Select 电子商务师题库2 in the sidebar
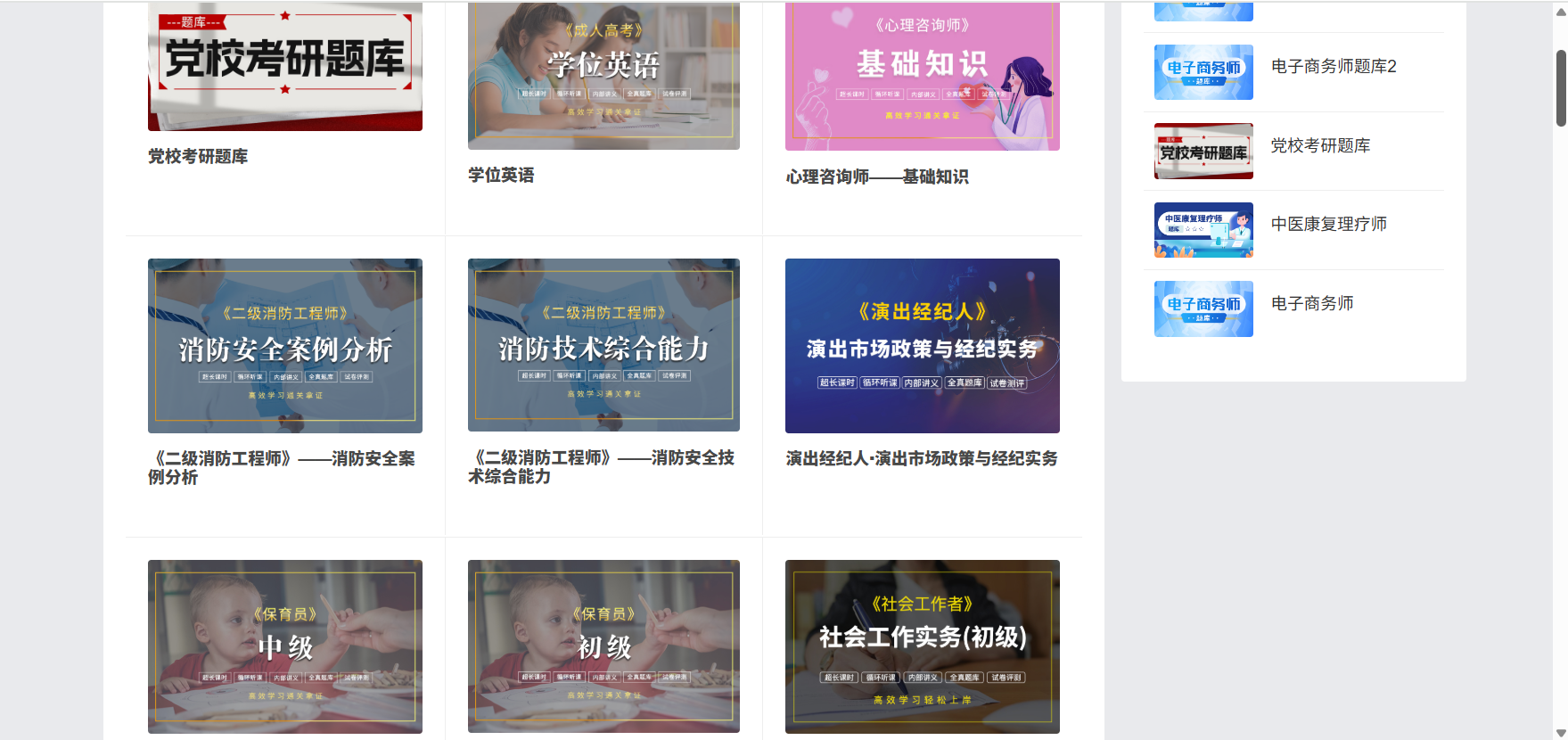 pyautogui.click(x=1333, y=67)
